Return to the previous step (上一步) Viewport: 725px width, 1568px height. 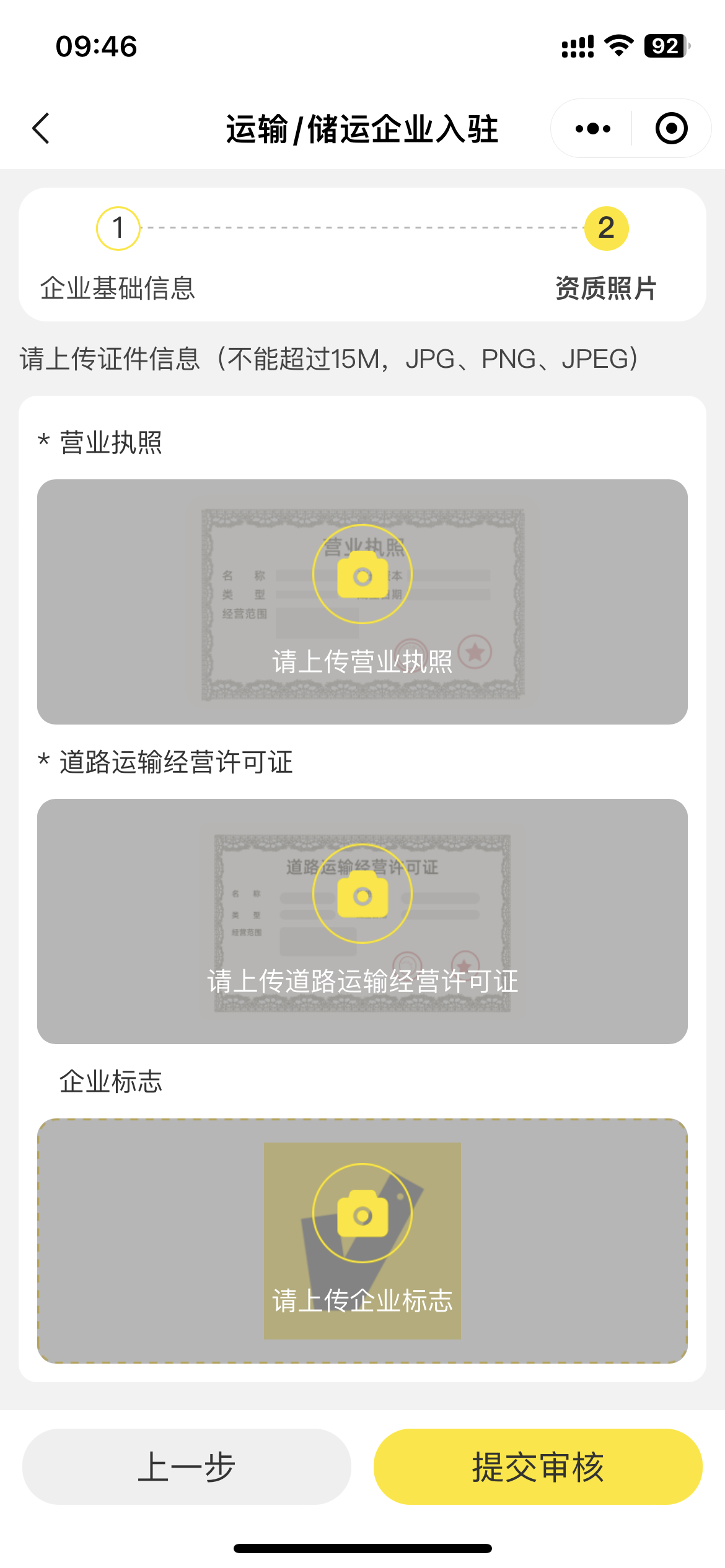pyautogui.click(x=187, y=1466)
